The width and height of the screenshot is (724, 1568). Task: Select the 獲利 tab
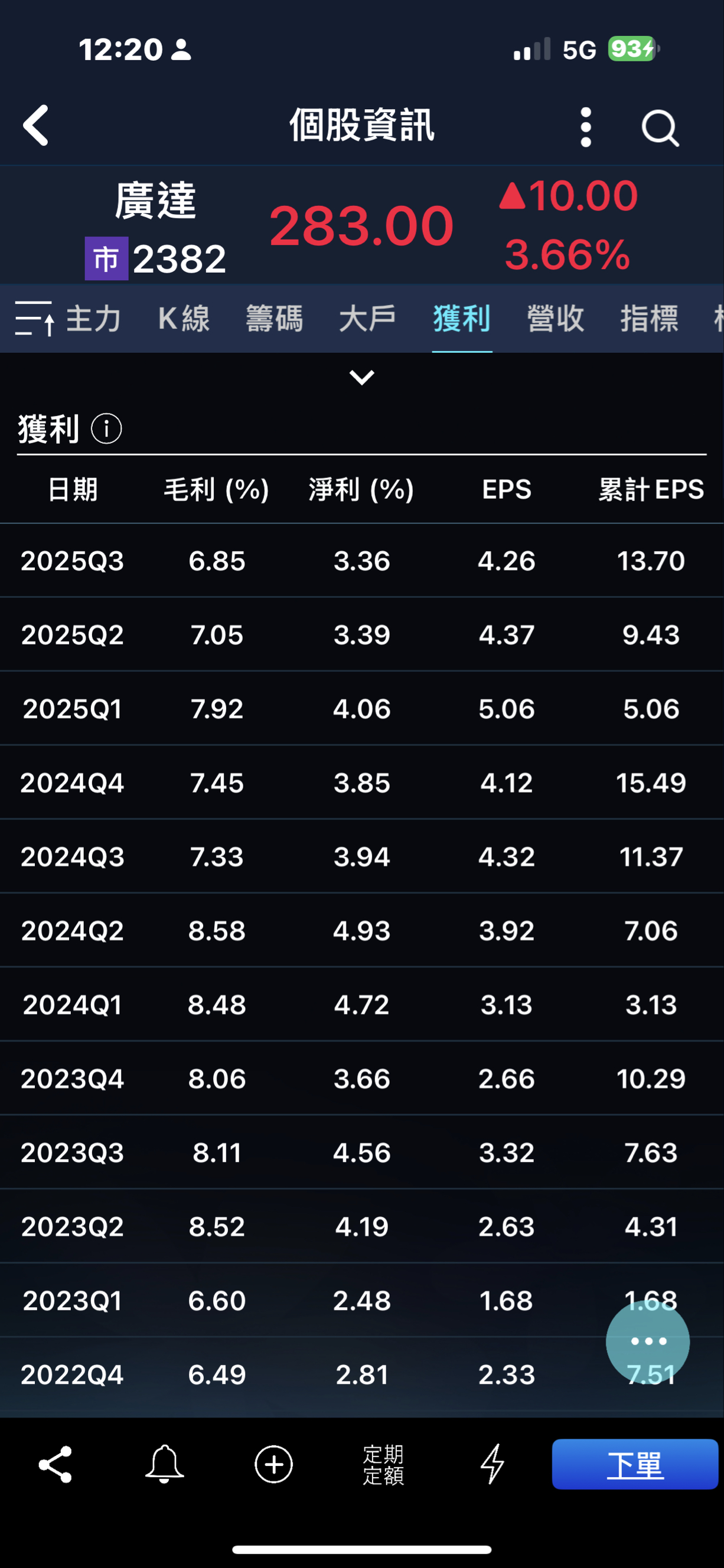pos(462,318)
